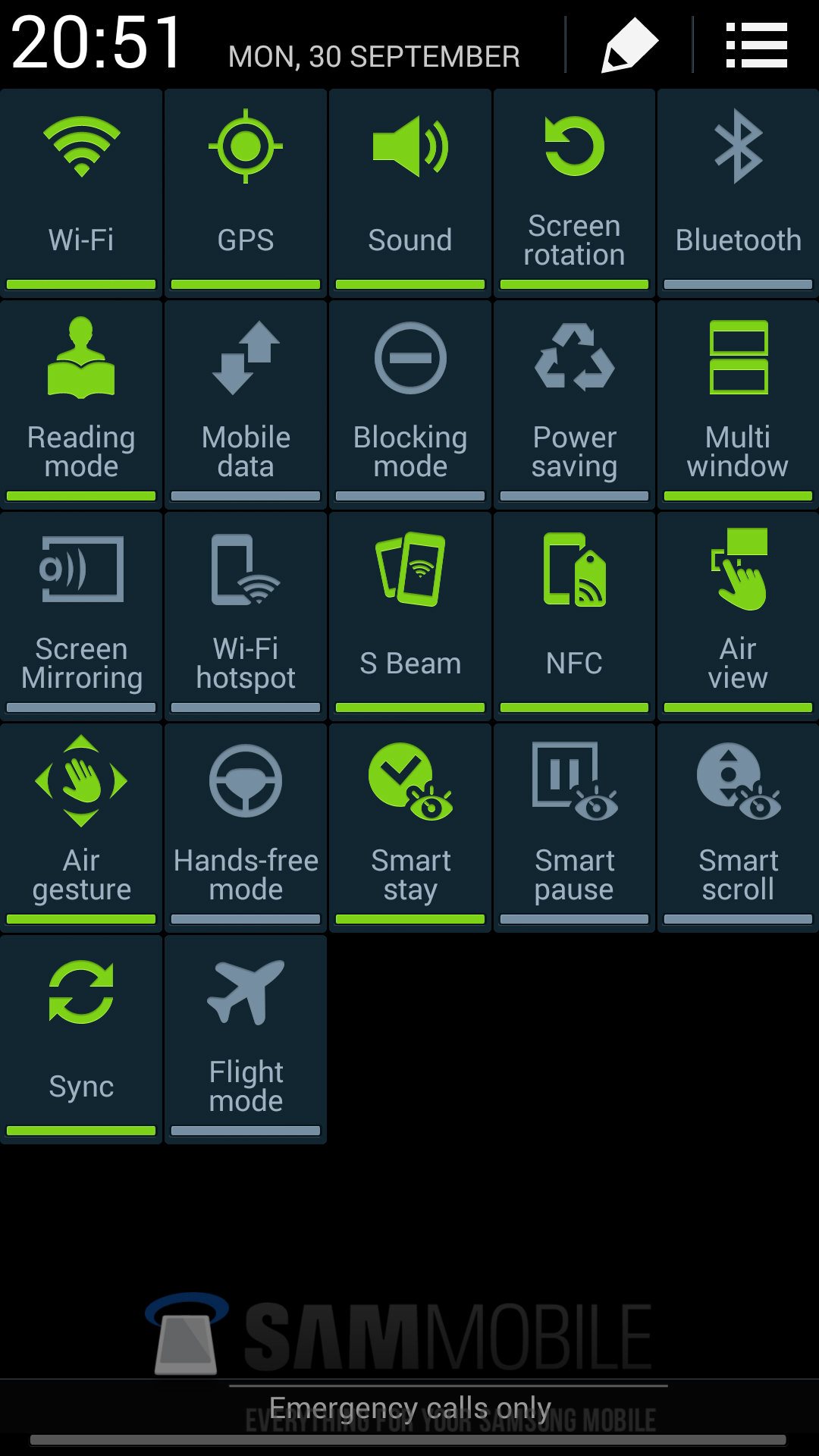Enable Hands-free mode
The image size is (819, 1456).
tap(246, 827)
